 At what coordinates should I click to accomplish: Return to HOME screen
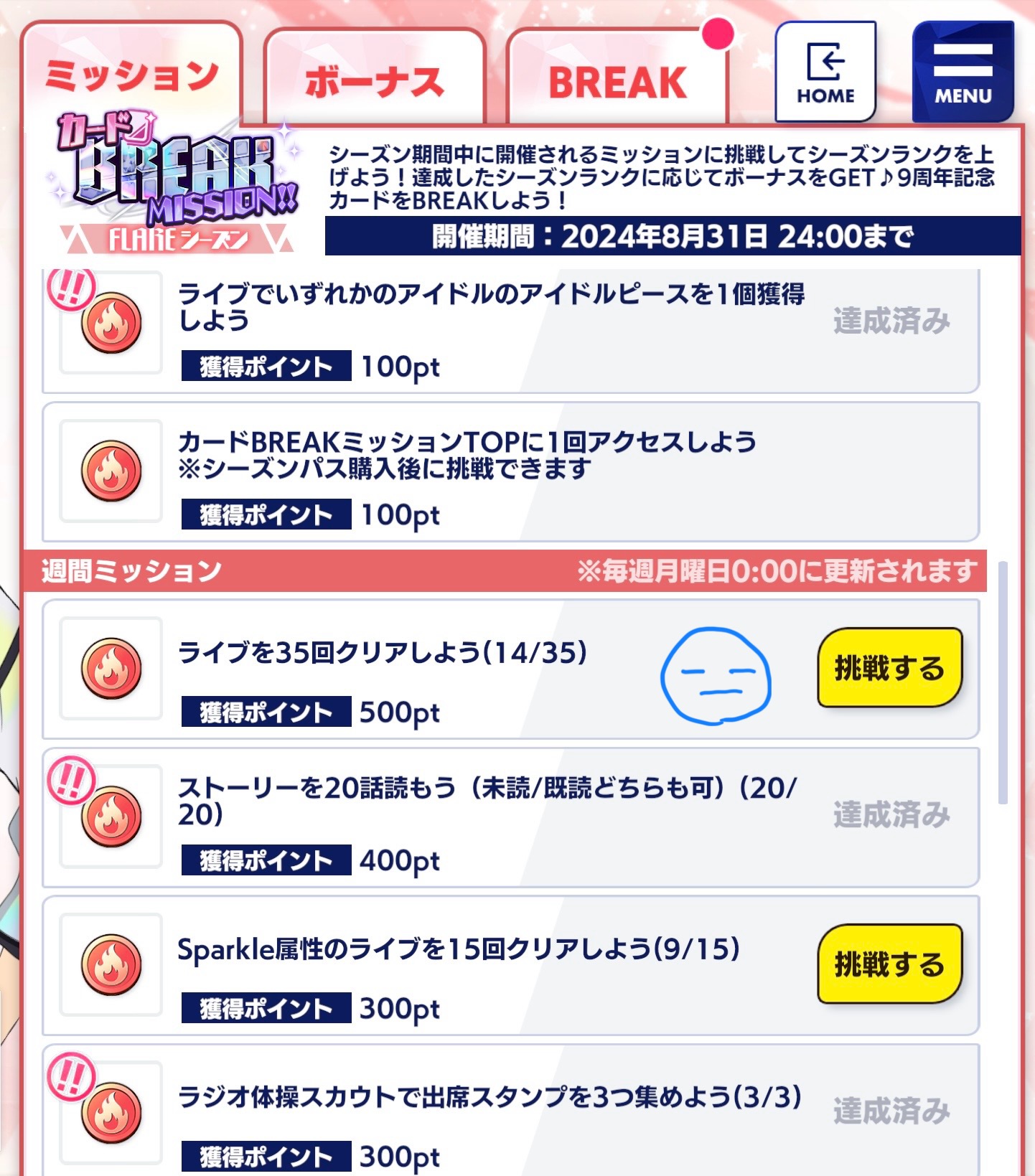point(825,72)
